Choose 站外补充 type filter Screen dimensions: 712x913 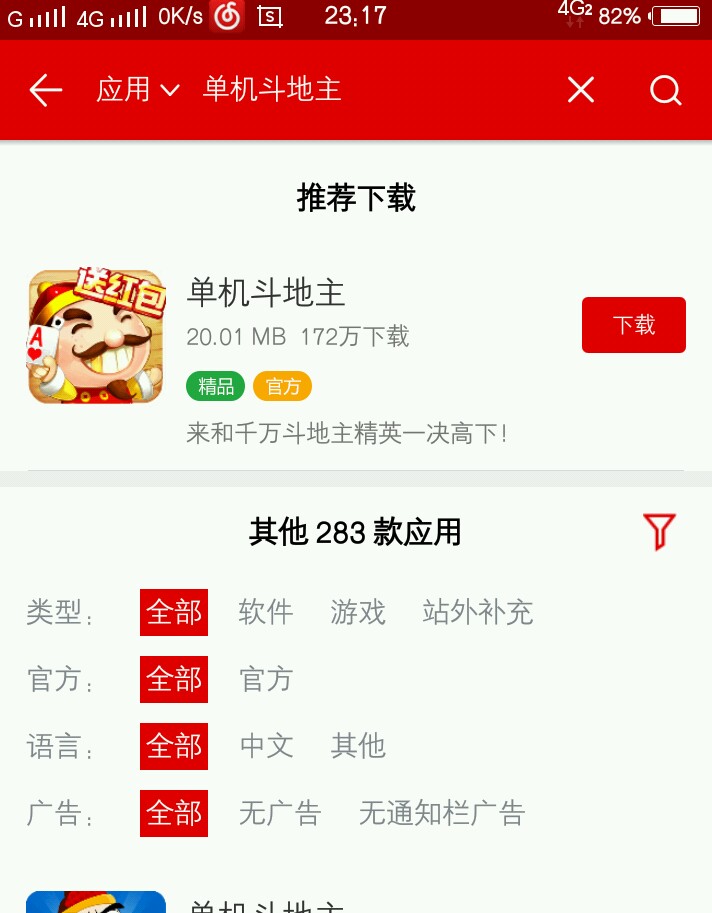[477, 612]
